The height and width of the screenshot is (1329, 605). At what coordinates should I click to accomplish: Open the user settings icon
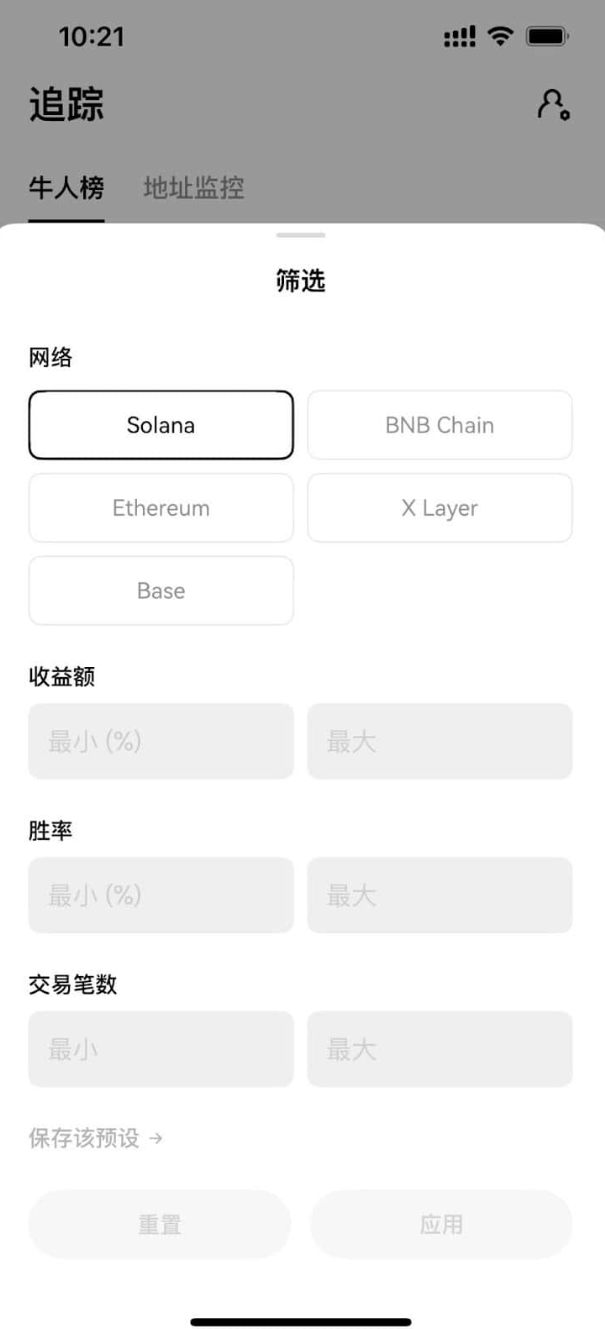[553, 105]
